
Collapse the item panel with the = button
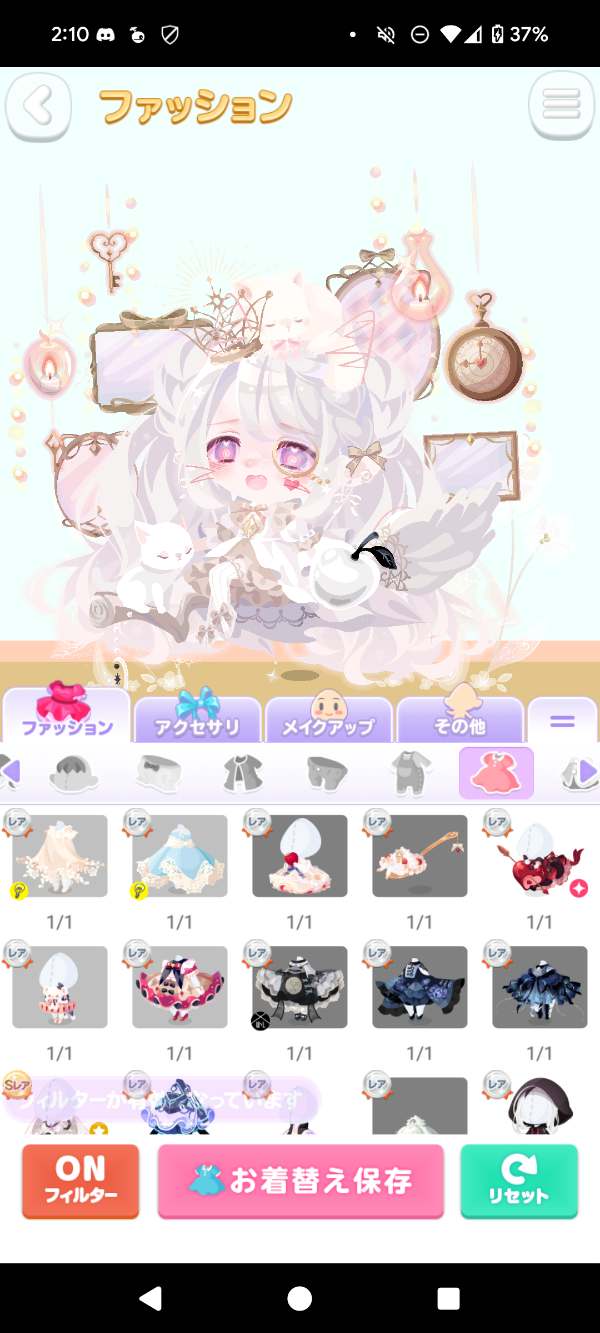tap(562, 721)
